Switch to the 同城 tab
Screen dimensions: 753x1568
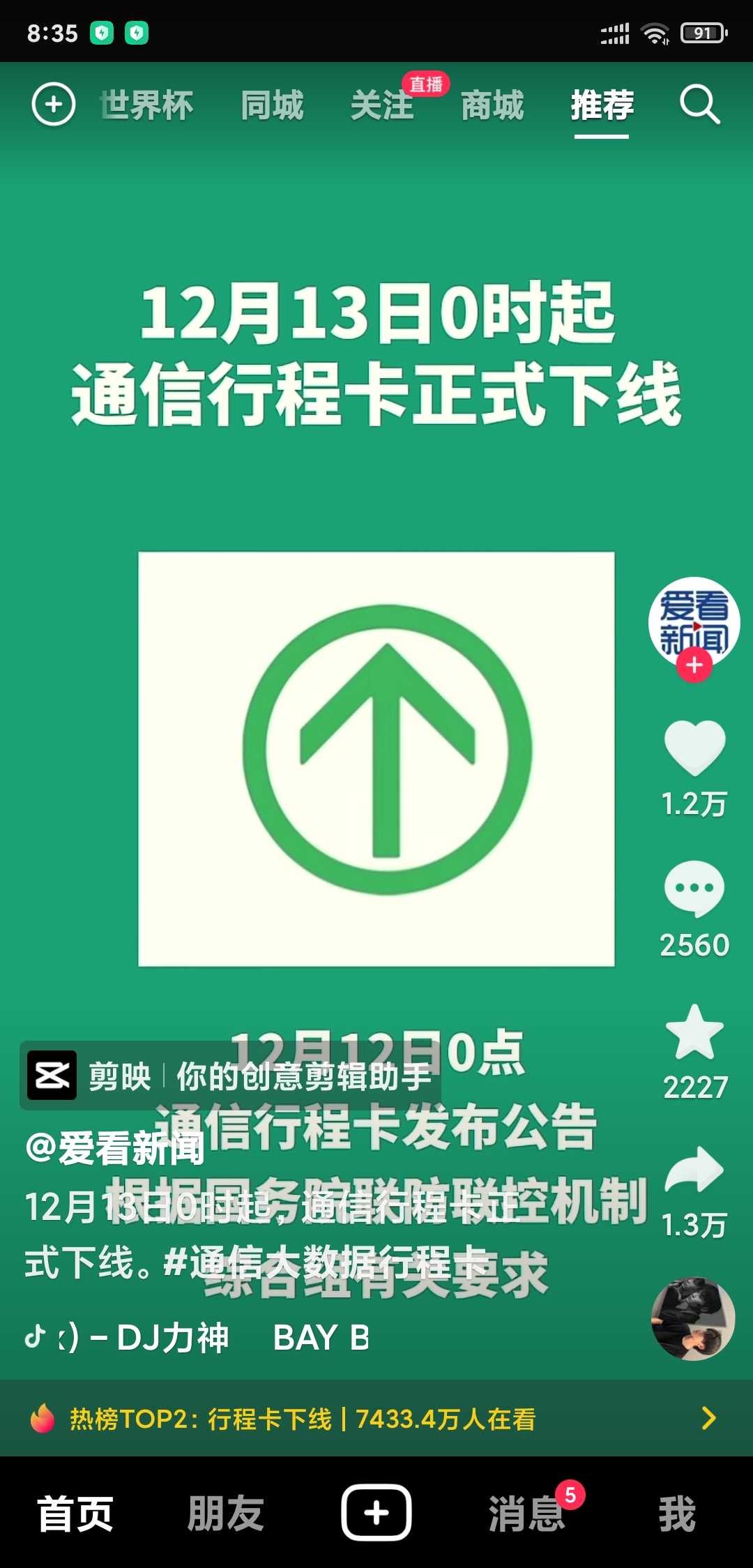coord(272,105)
